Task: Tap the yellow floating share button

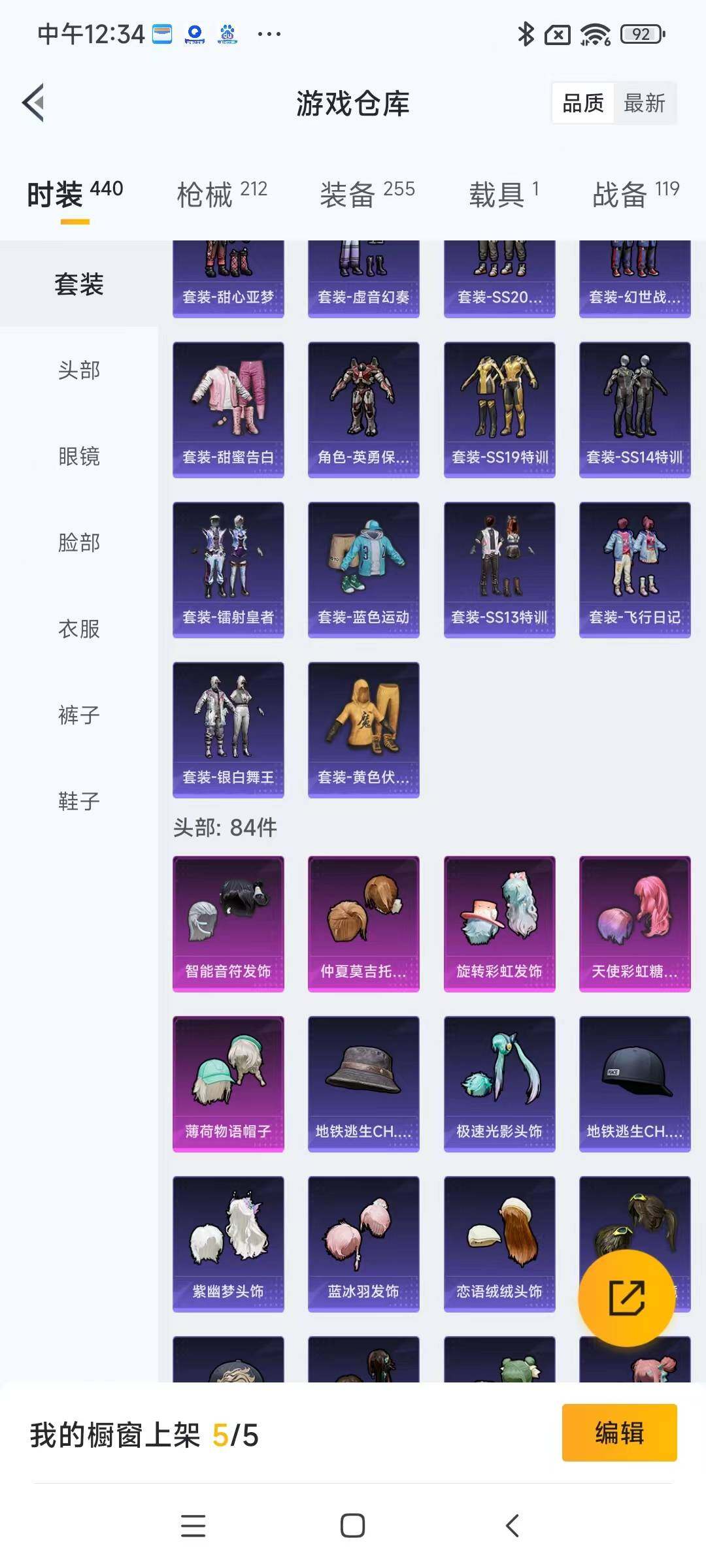Action: click(x=626, y=1298)
